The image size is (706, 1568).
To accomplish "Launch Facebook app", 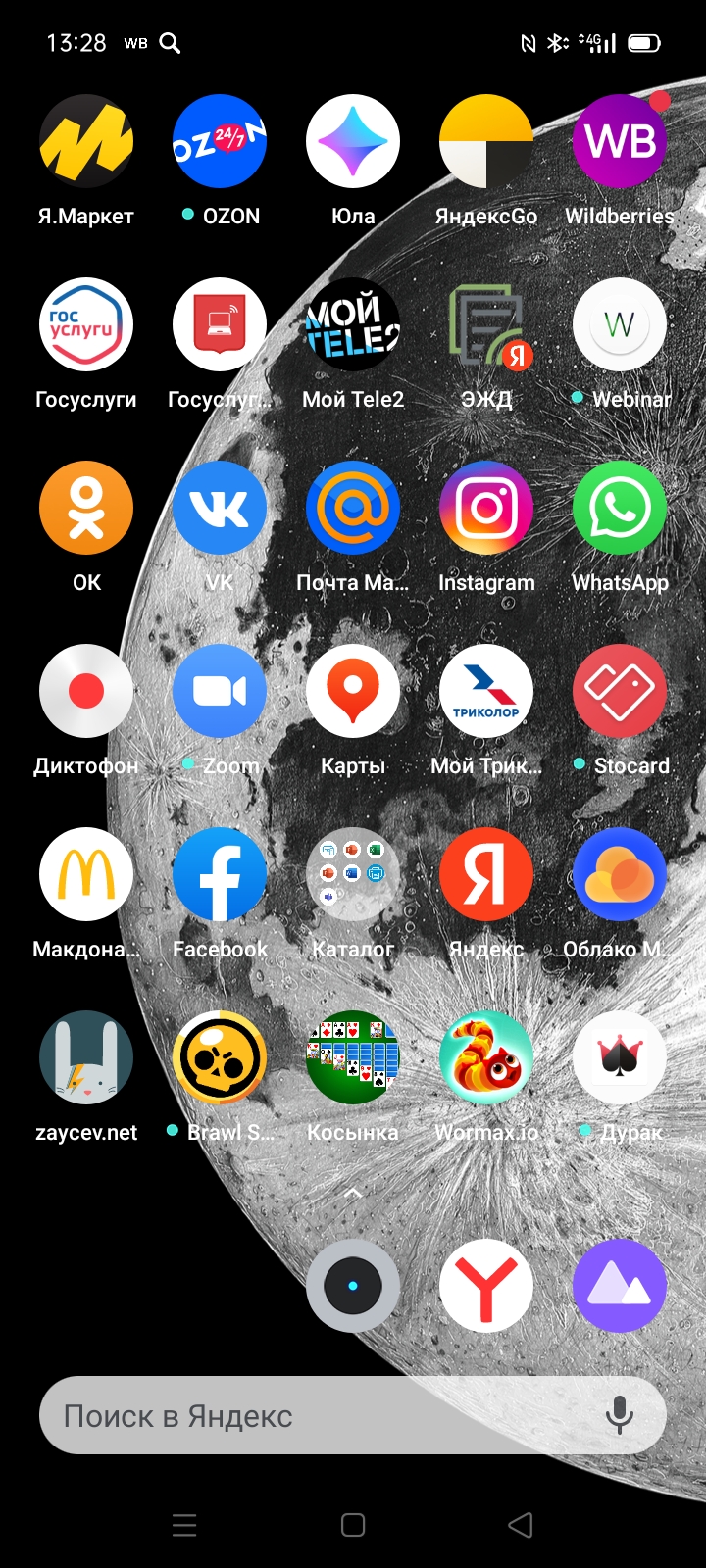I will (x=220, y=874).
